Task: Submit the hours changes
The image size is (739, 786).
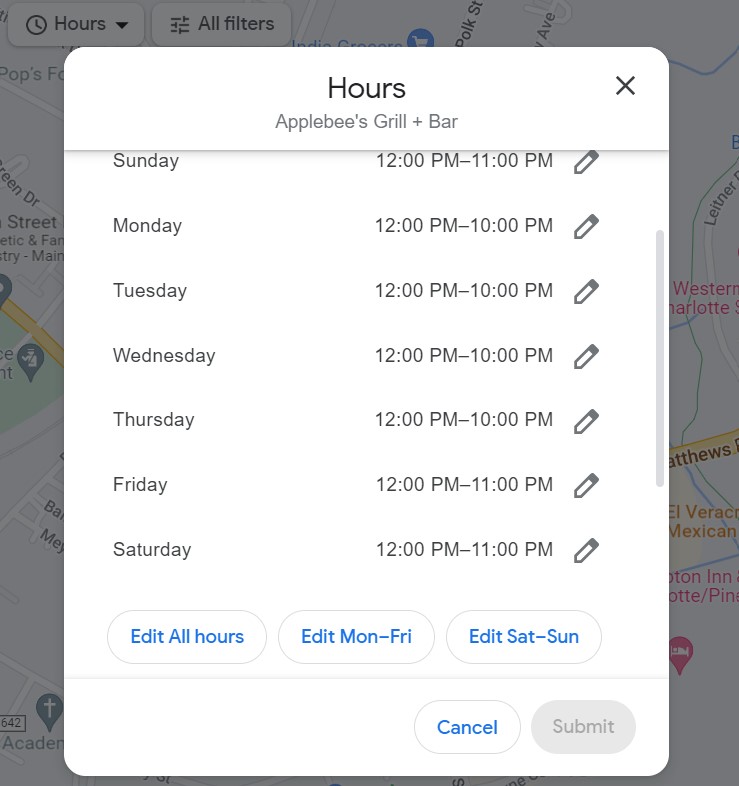Action: pos(583,727)
